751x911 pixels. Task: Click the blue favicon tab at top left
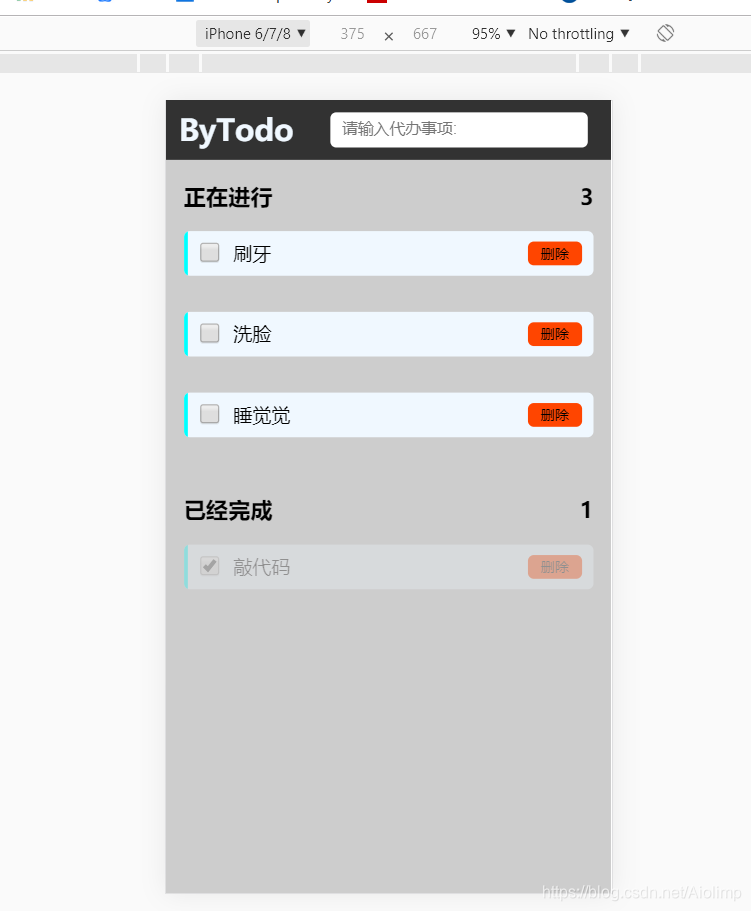tap(103, 5)
